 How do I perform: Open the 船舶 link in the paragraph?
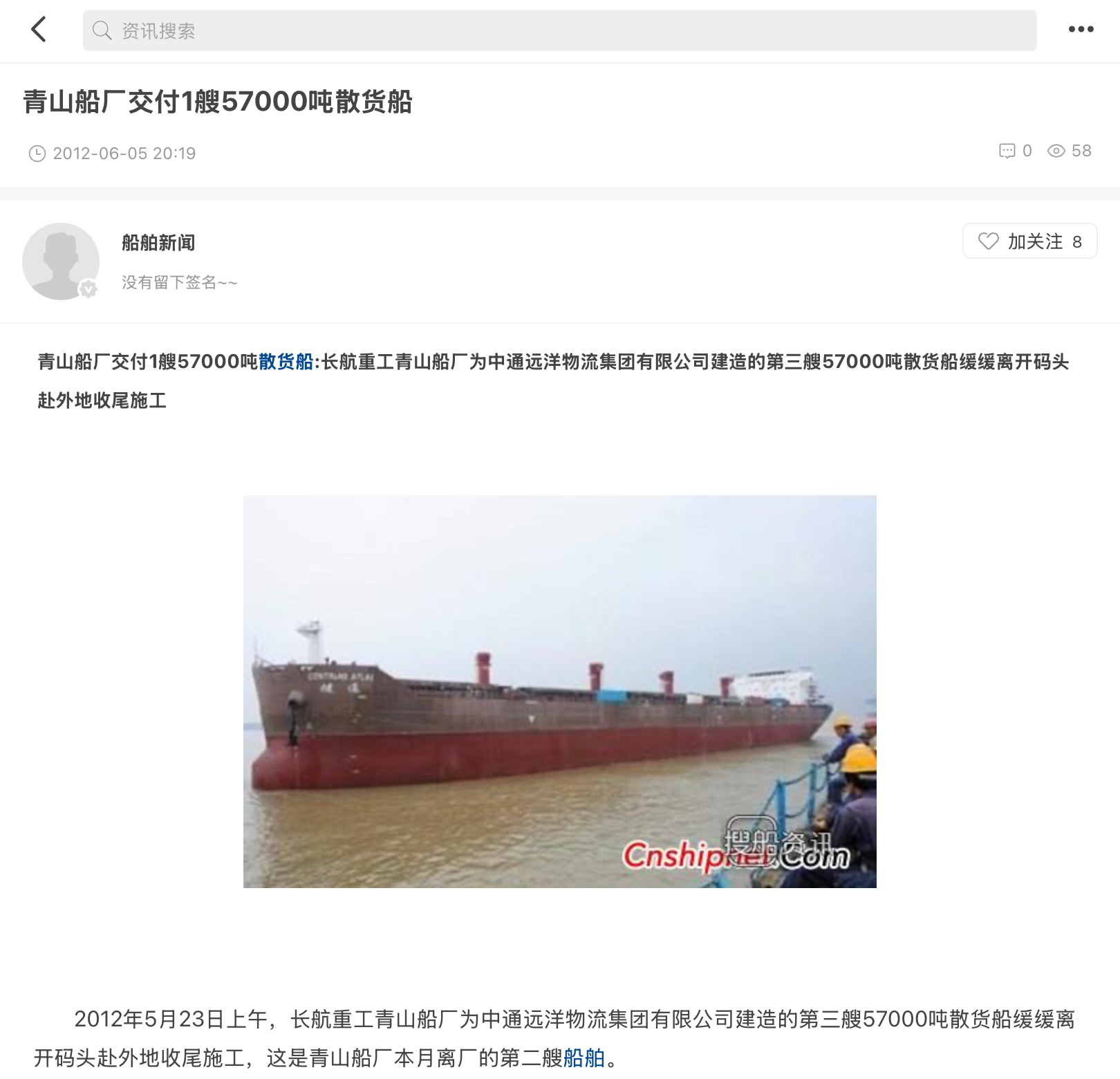(584, 1058)
